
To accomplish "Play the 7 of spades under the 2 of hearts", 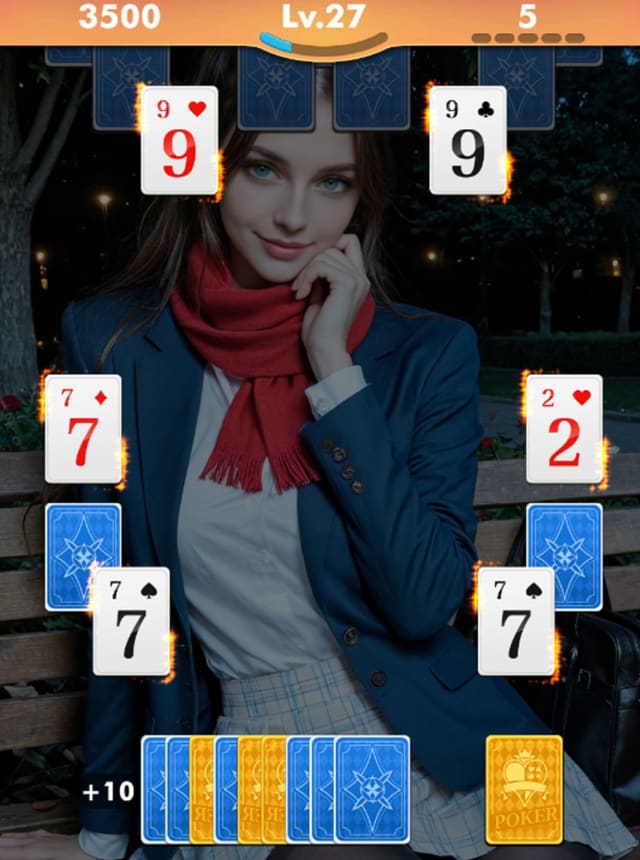I will [x=516, y=621].
